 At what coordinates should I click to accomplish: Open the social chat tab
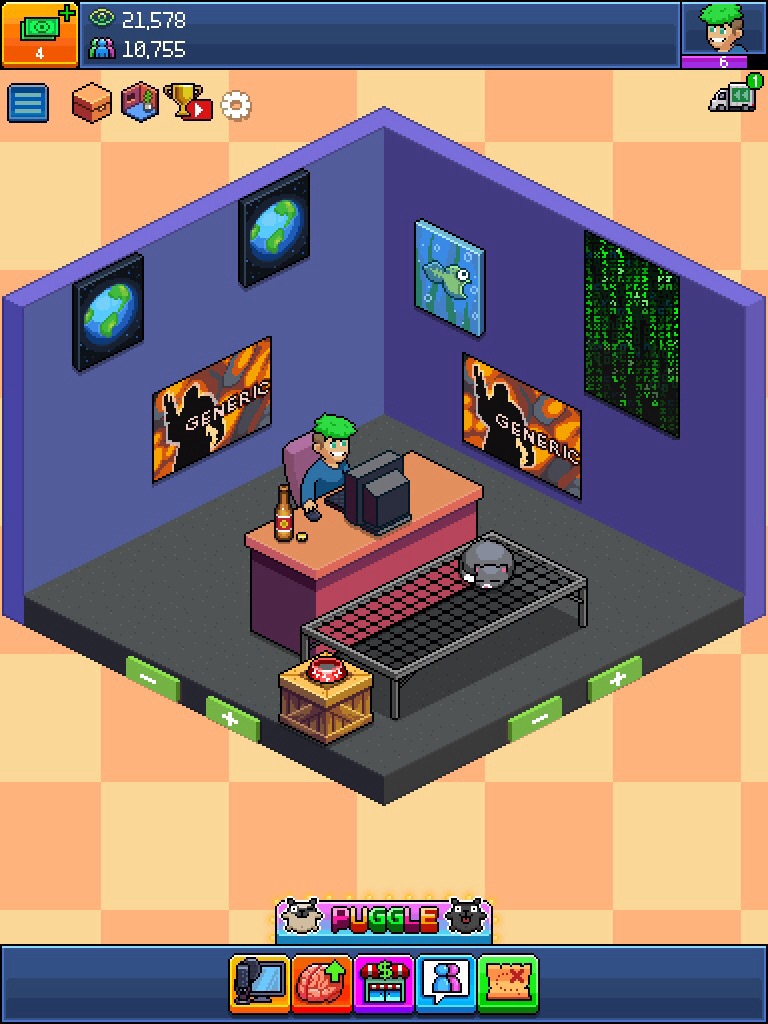tap(446, 983)
